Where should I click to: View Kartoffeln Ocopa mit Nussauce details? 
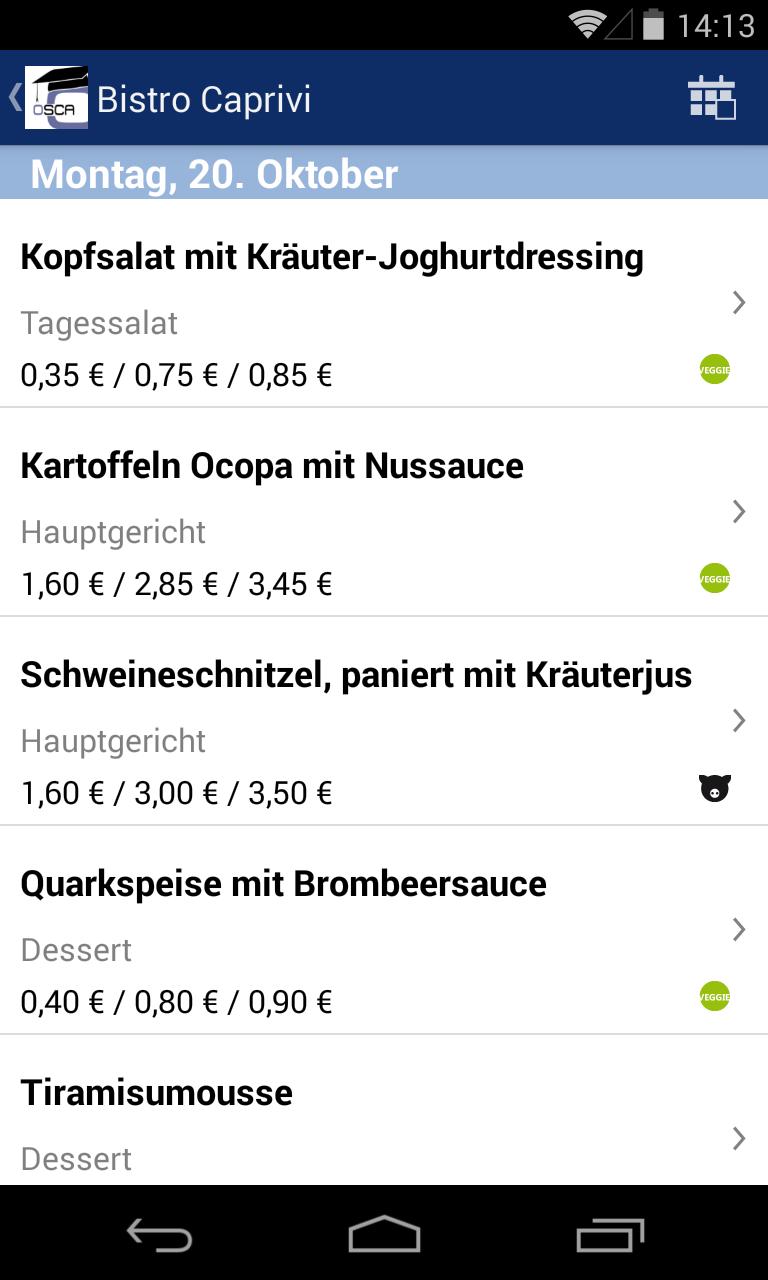[384, 512]
